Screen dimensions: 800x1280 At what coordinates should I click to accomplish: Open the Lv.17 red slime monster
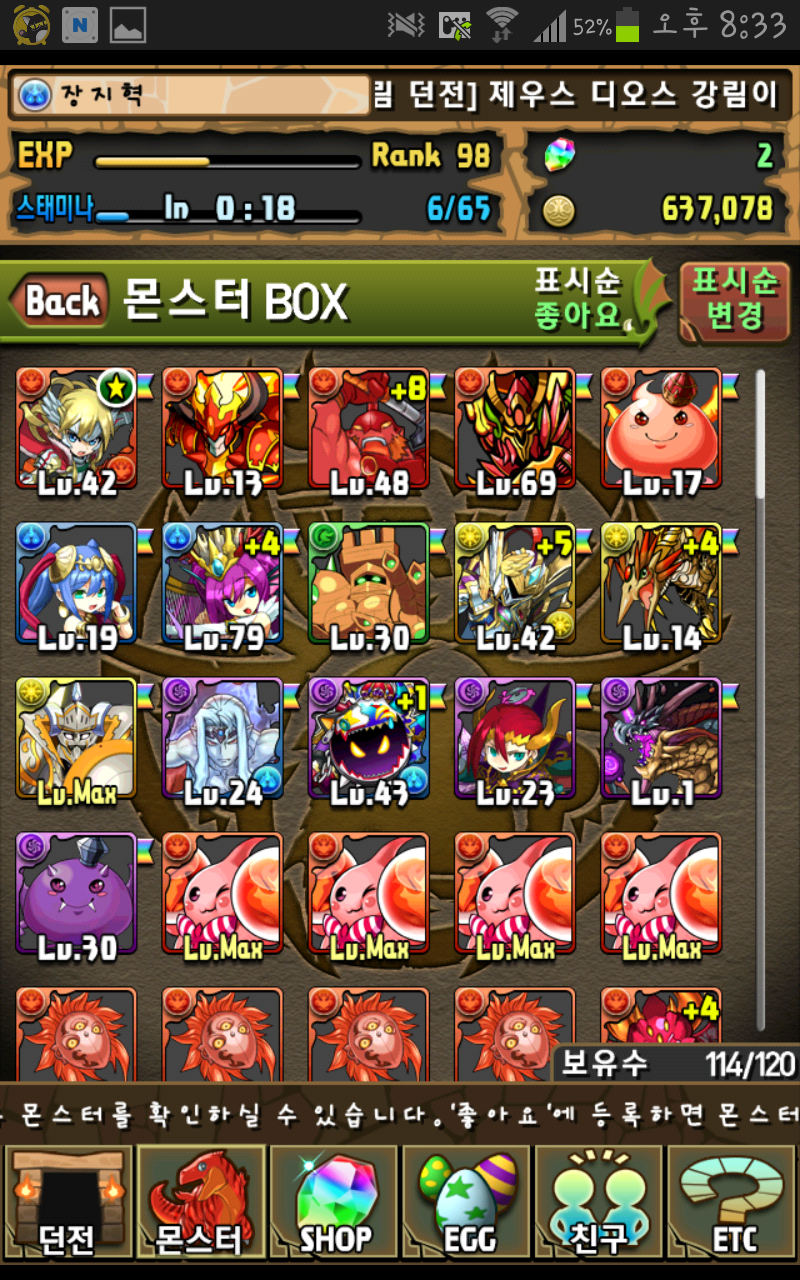tap(661, 428)
